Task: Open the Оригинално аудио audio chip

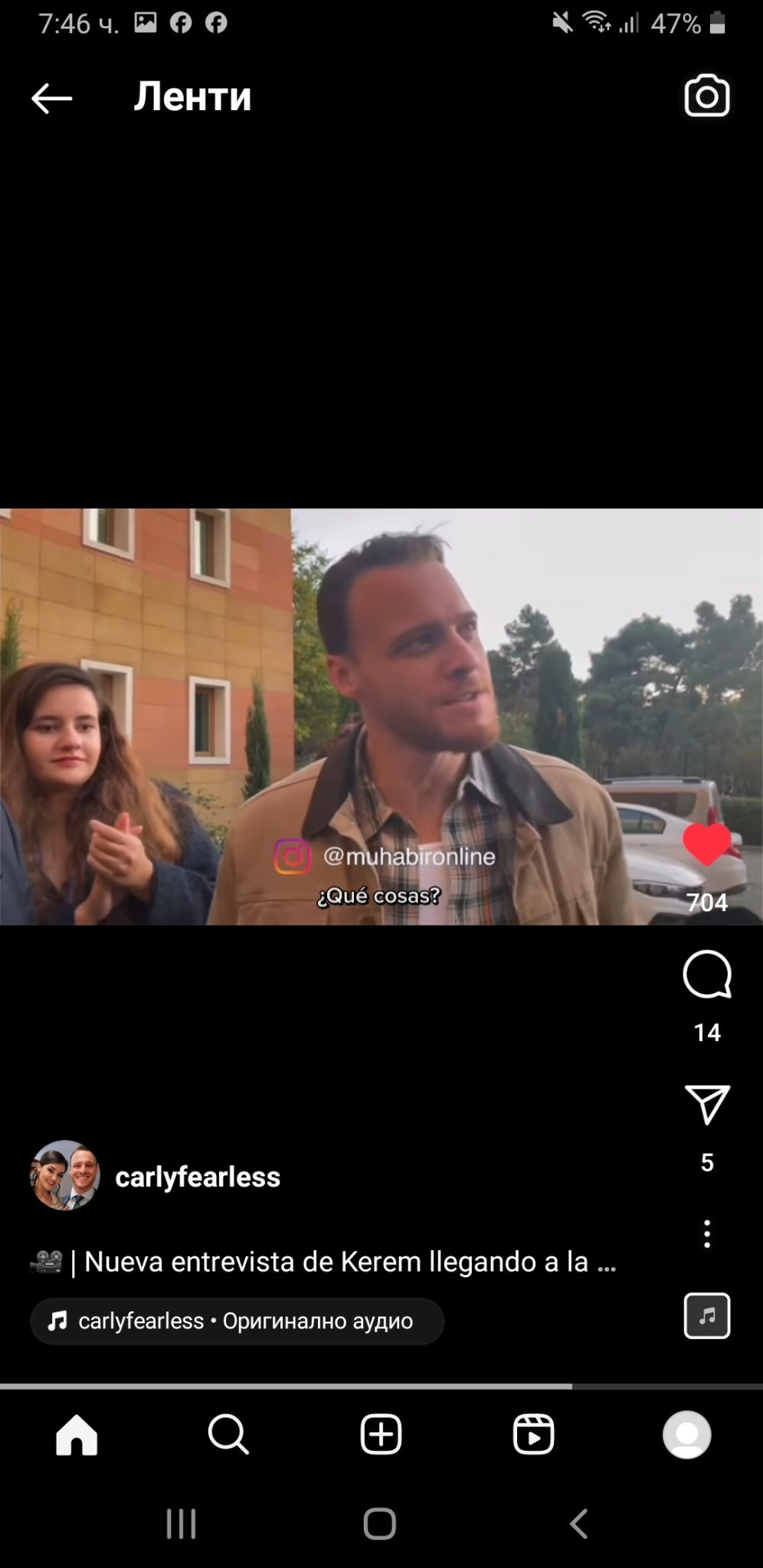Action: pos(237,1321)
